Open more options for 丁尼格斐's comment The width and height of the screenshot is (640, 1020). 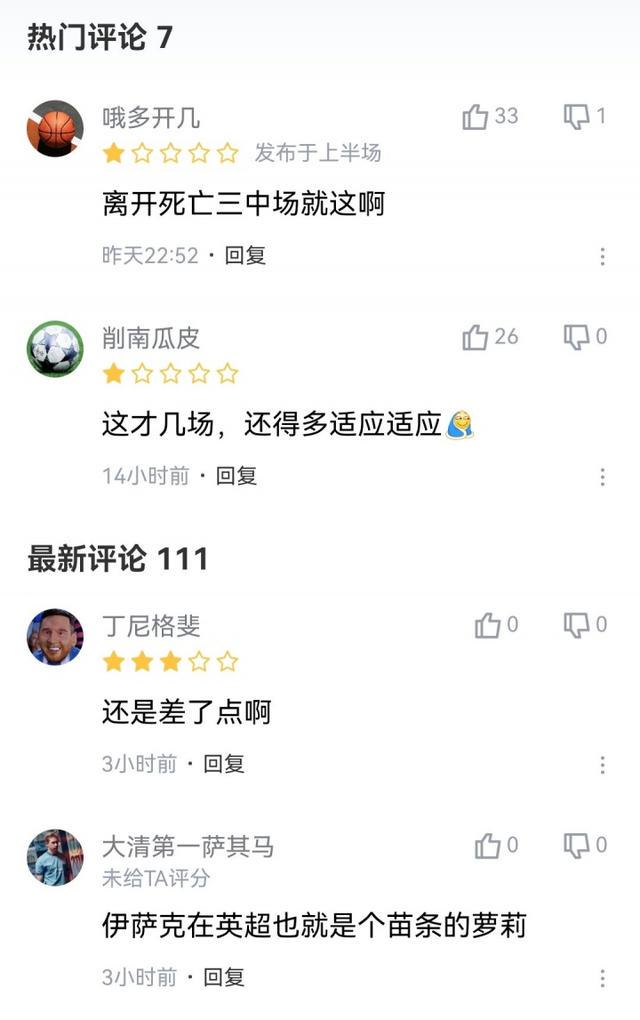pos(602,766)
